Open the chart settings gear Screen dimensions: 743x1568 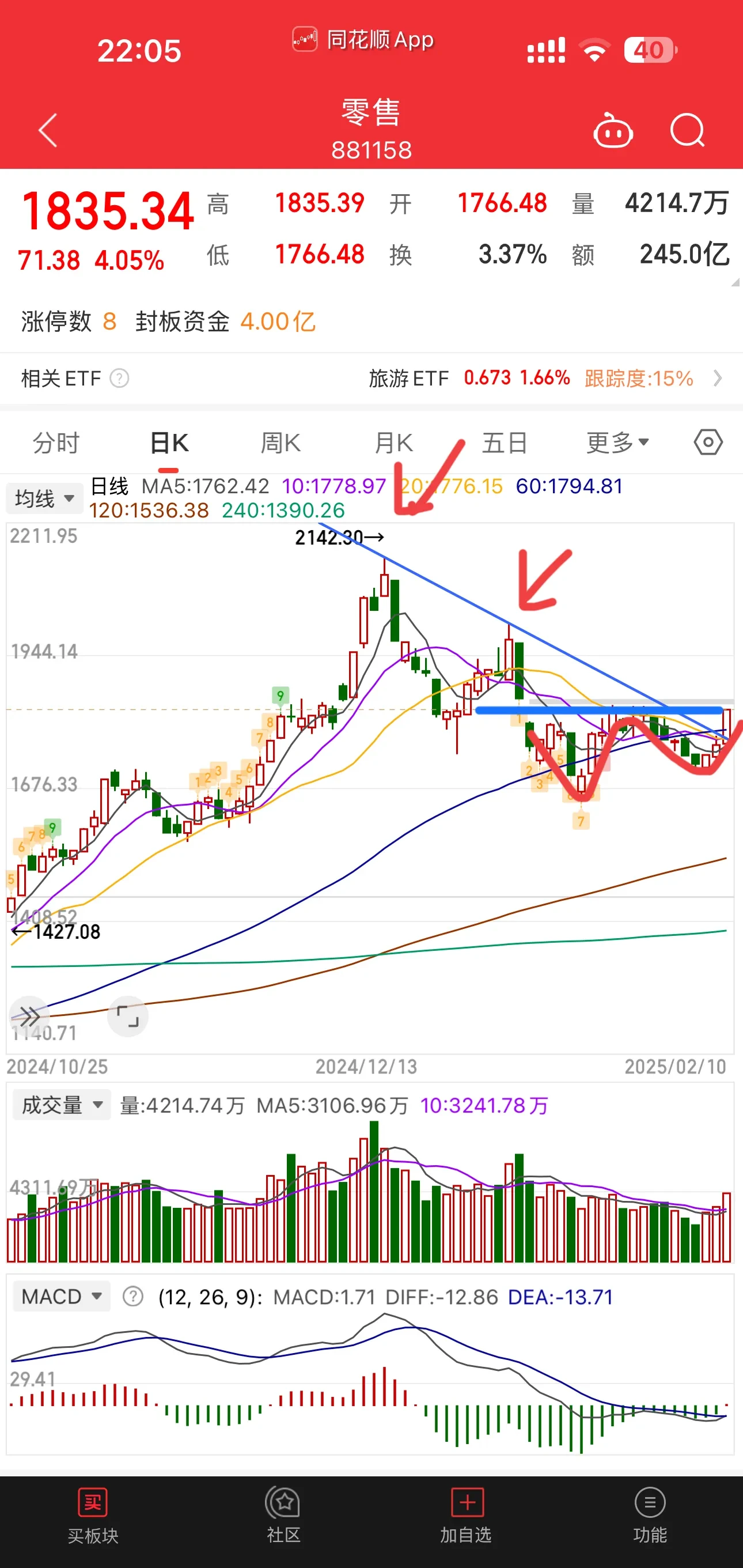point(708,443)
